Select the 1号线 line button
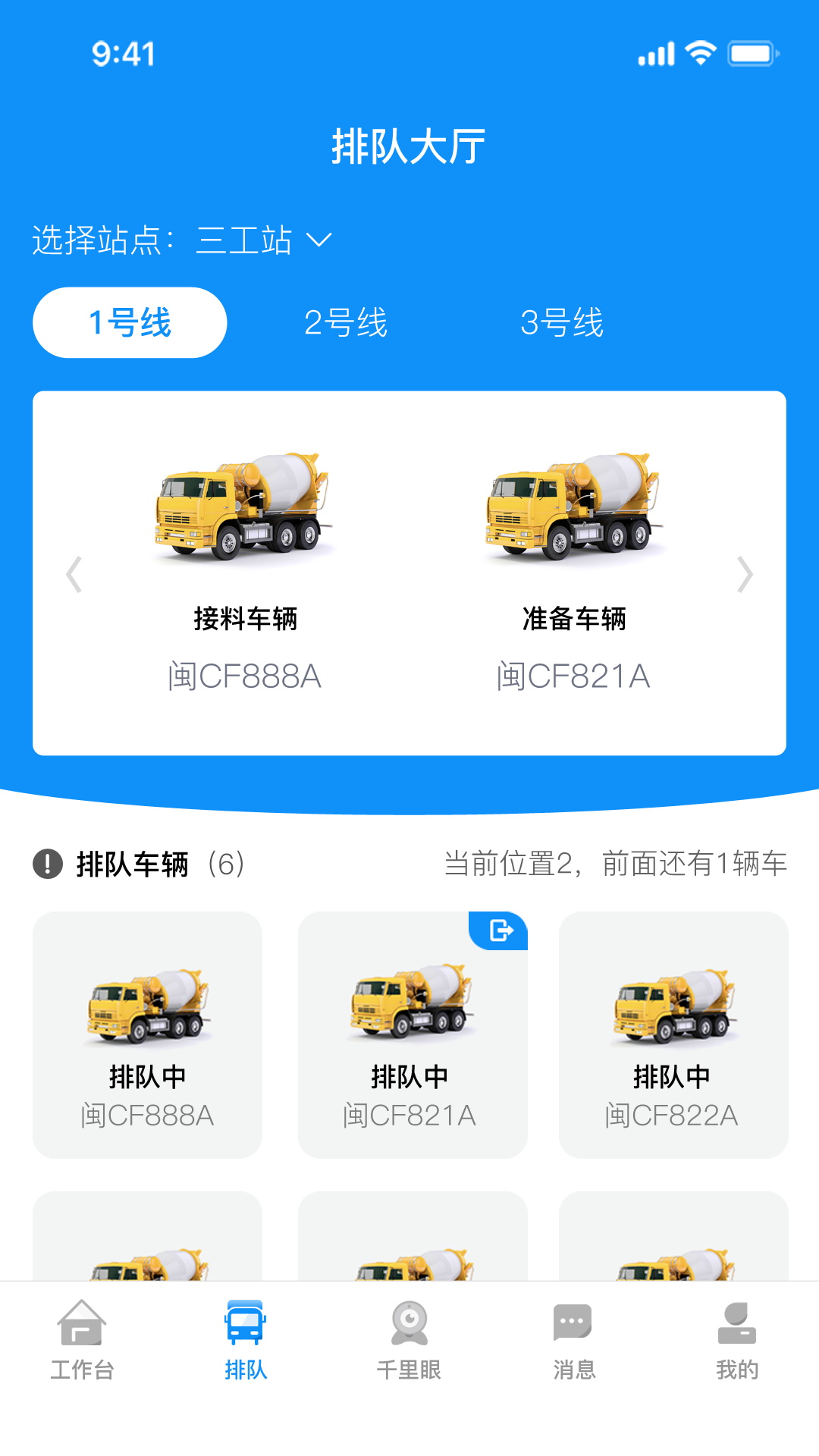 (x=129, y=322)
